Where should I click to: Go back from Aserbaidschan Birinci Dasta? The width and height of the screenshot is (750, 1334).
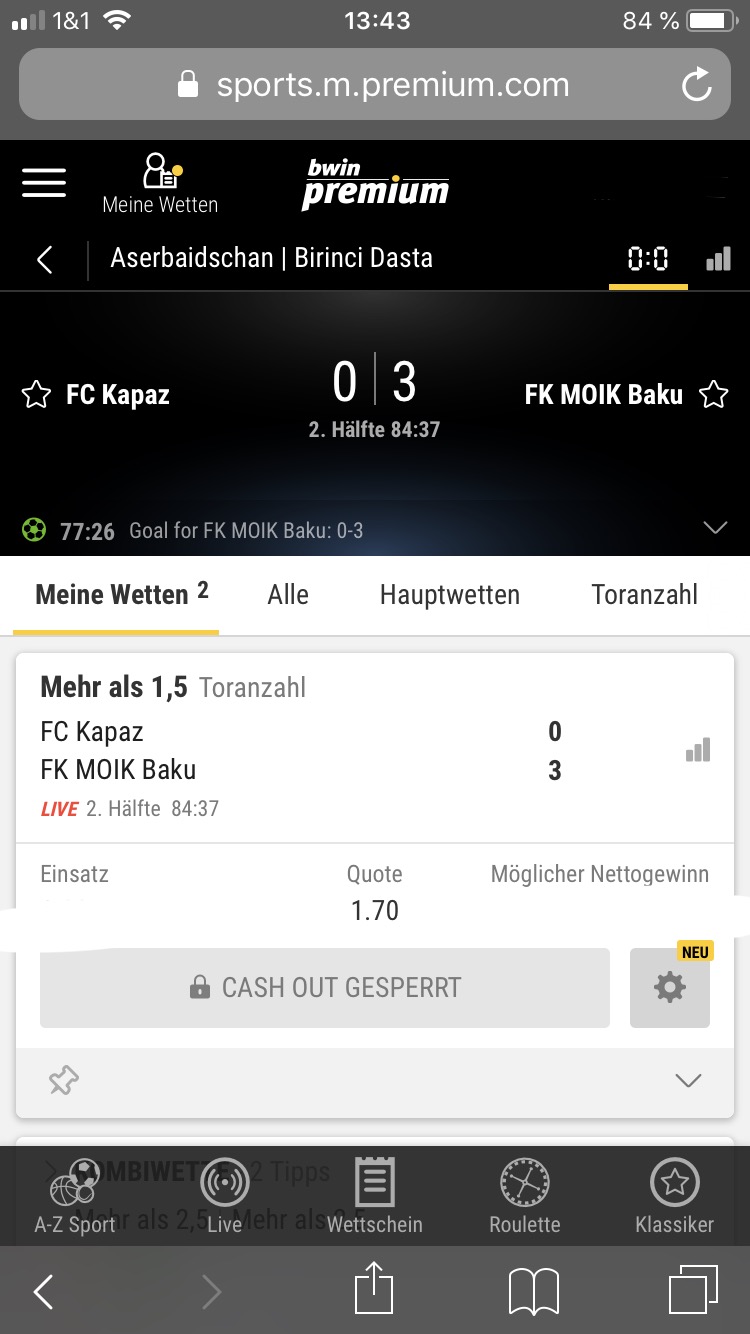[x=44, y=260]
